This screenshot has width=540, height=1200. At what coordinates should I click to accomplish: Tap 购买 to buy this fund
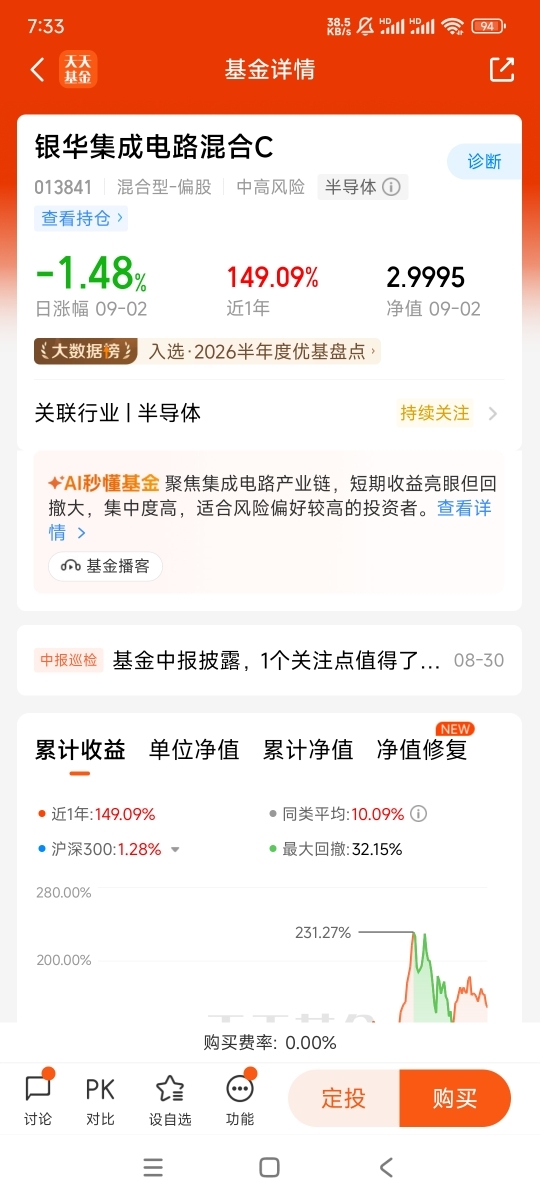(455, 1098)
